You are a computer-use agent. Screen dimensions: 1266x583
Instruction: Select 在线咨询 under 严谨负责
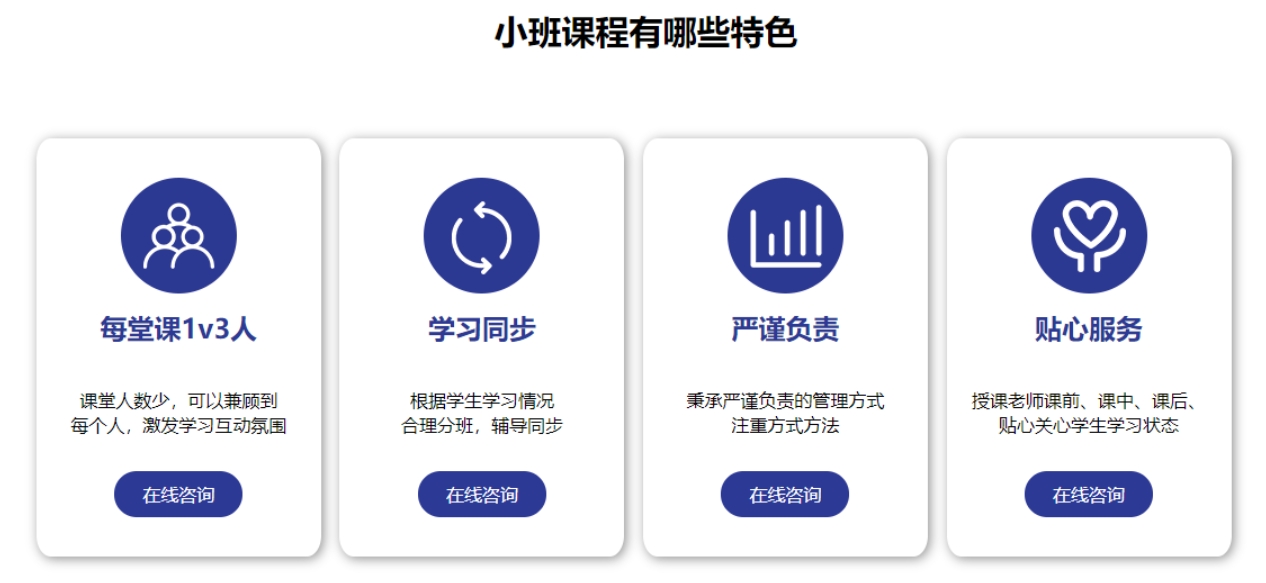[785, 494]
